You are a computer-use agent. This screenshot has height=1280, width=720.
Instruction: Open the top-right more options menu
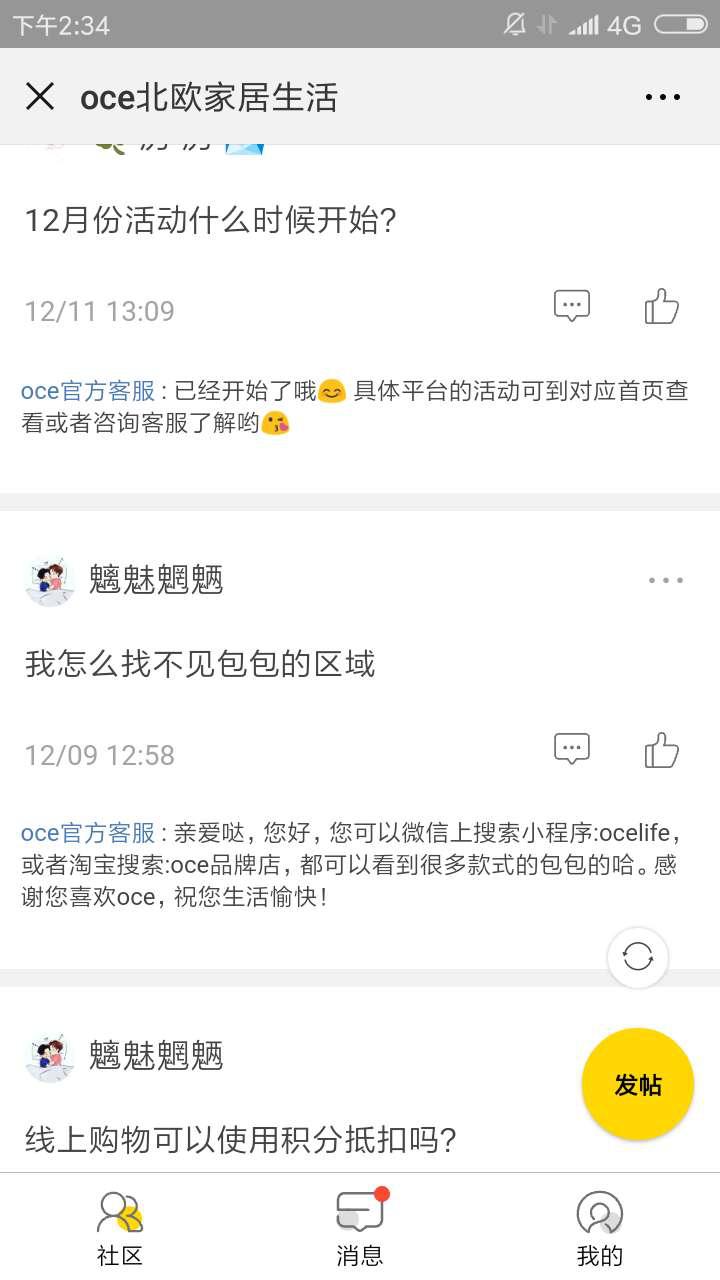663,96
